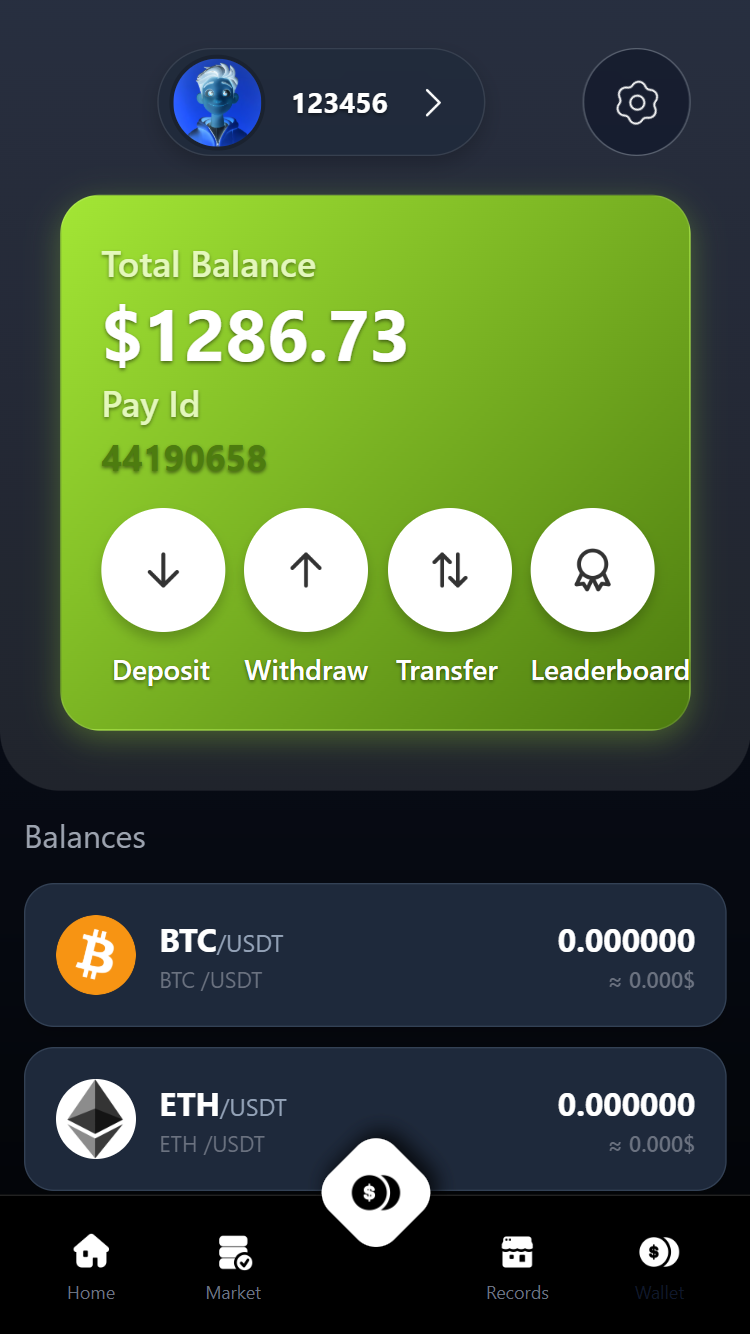Tap the Transfer arrows icon
This screenshot has width=750, height=1334.
(449, 569)
